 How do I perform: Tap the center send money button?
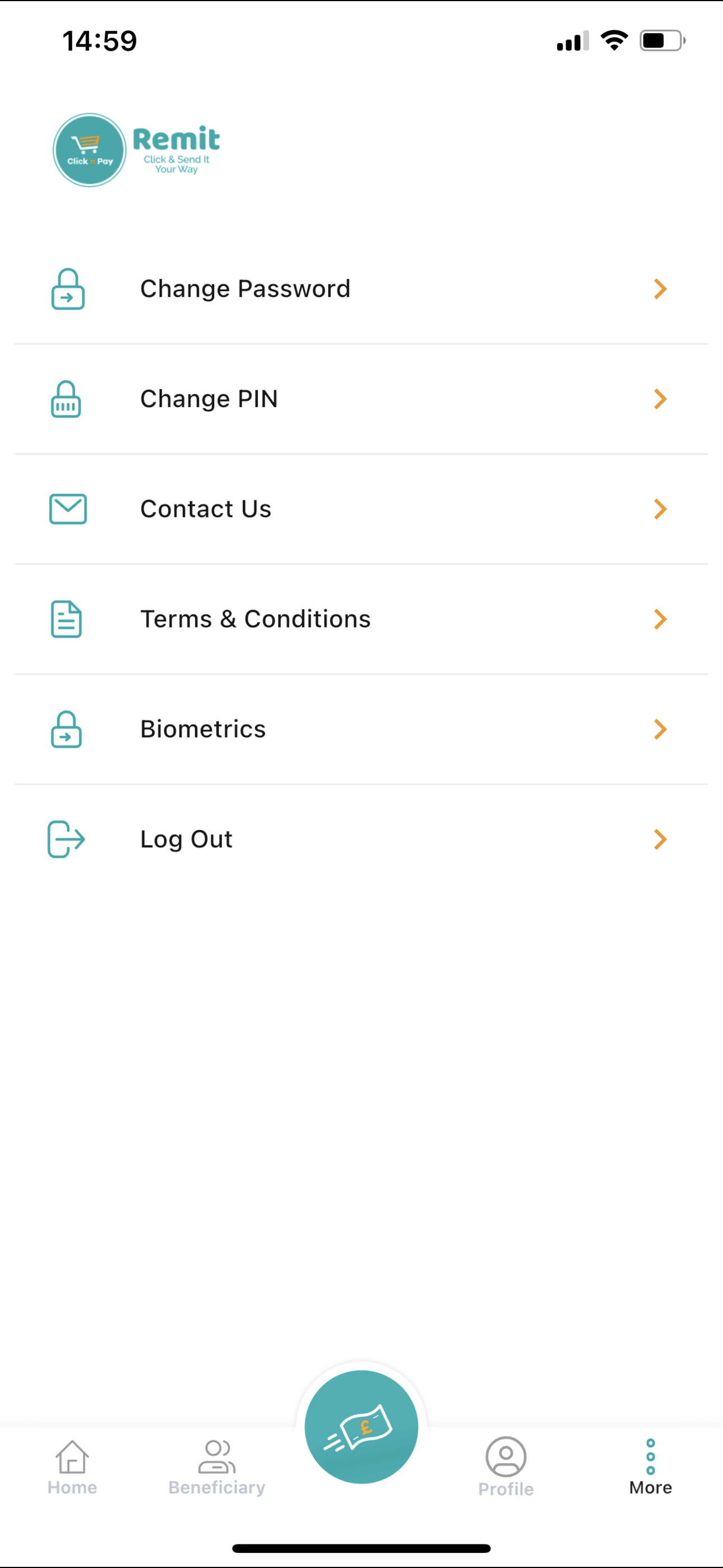pyautogui.click(x=361, y=1426)
